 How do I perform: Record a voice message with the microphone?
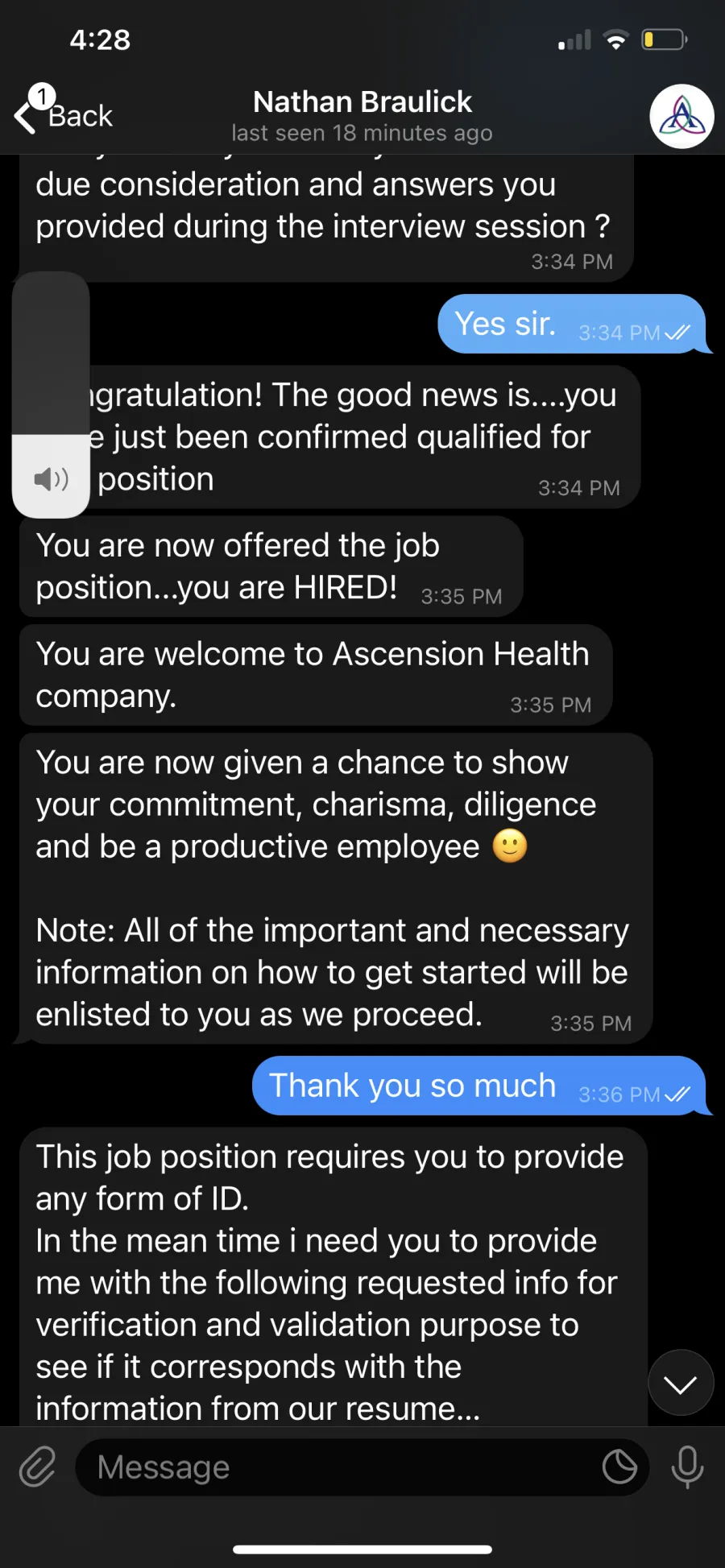tap(686, 1467)
